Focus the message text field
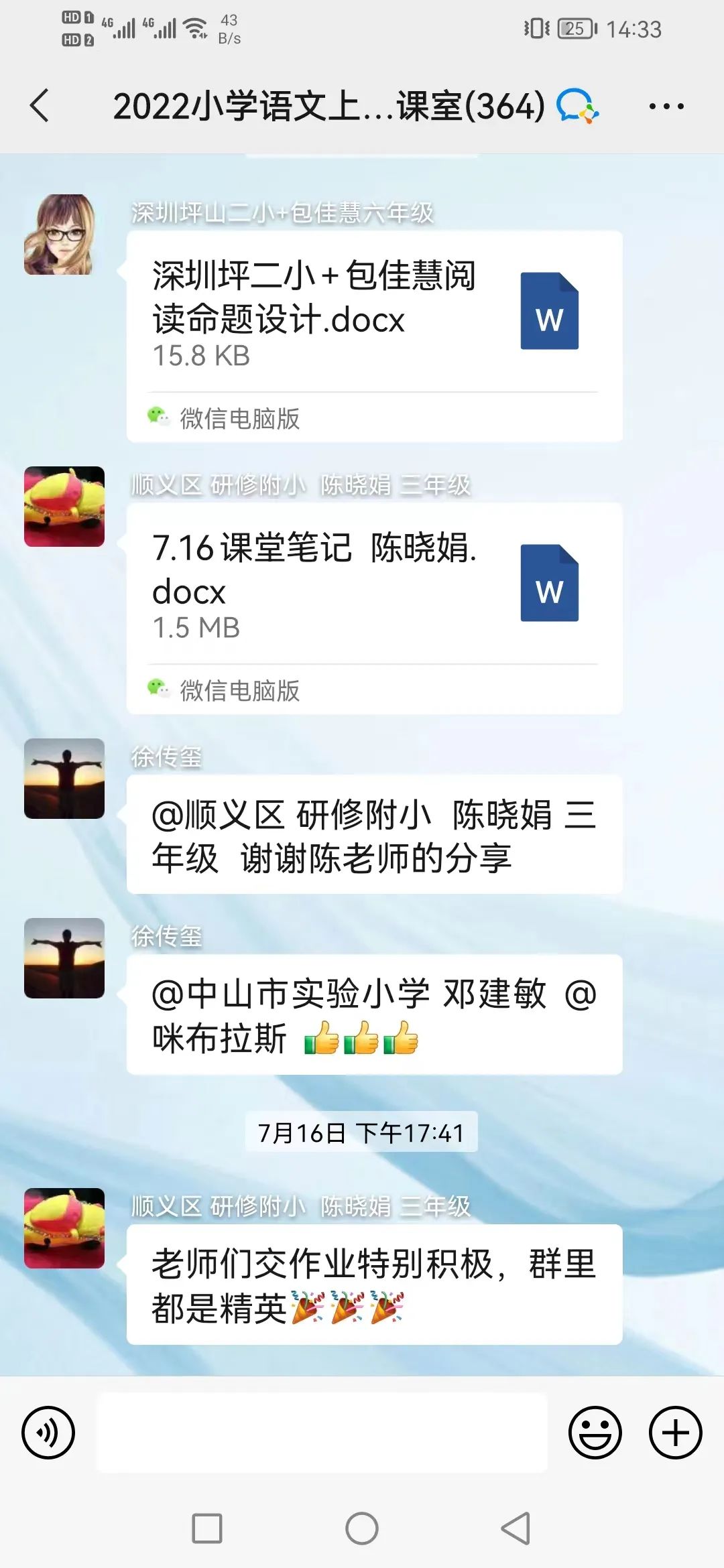 [322, 1433]
